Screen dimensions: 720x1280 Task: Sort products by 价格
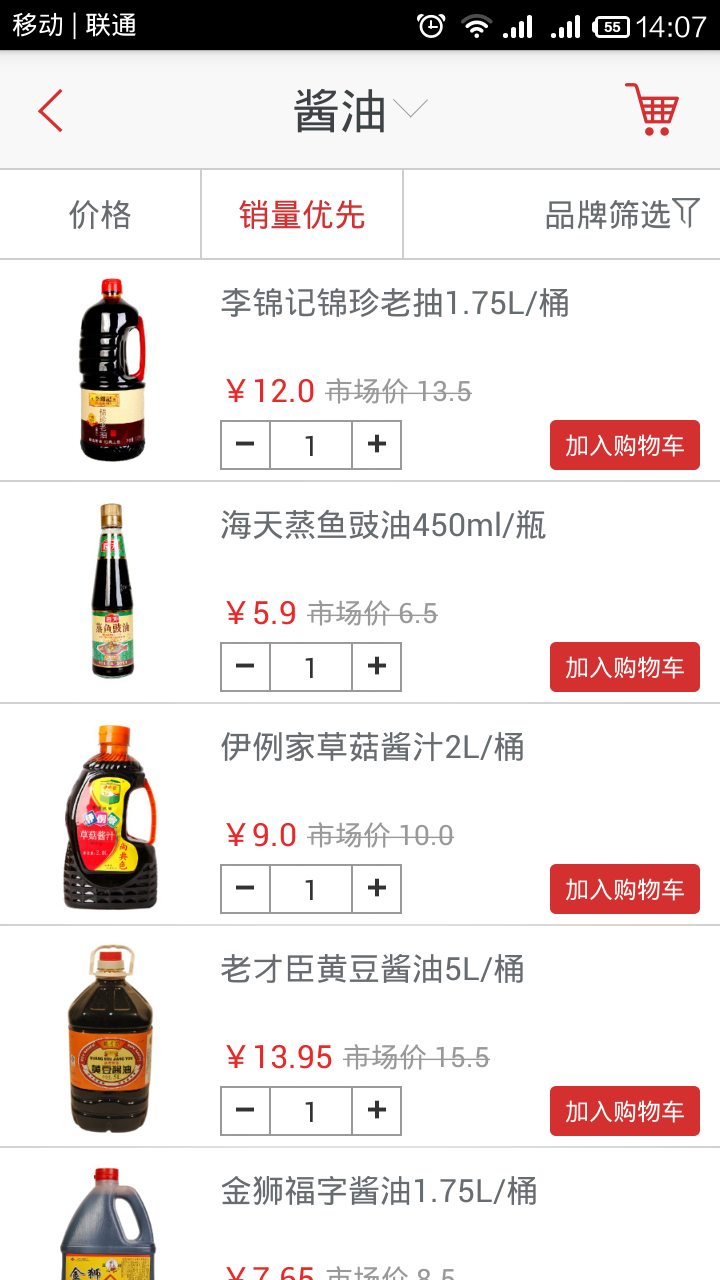(100, 214)
